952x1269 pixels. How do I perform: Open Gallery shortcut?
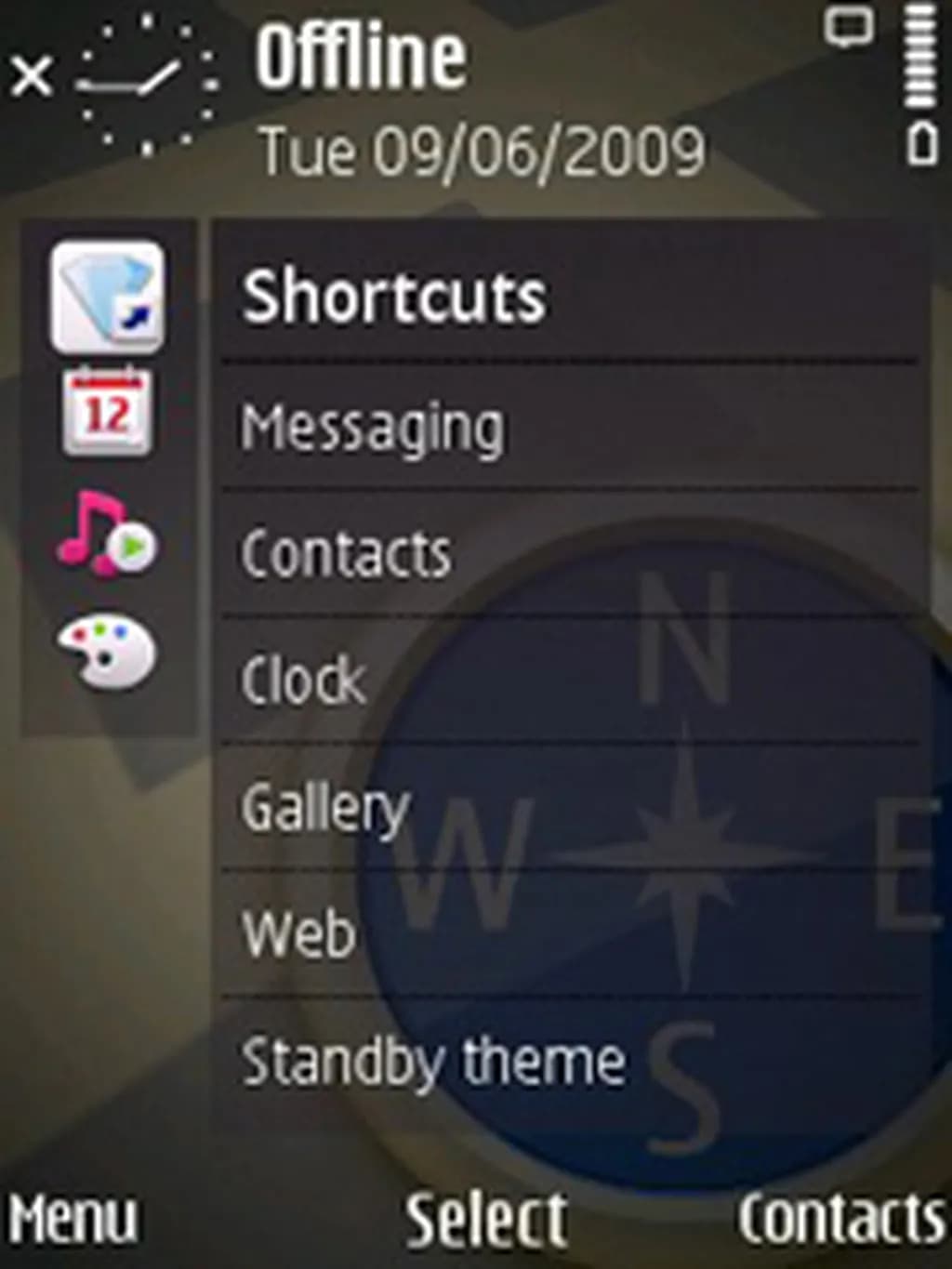(x=325, y=808)
